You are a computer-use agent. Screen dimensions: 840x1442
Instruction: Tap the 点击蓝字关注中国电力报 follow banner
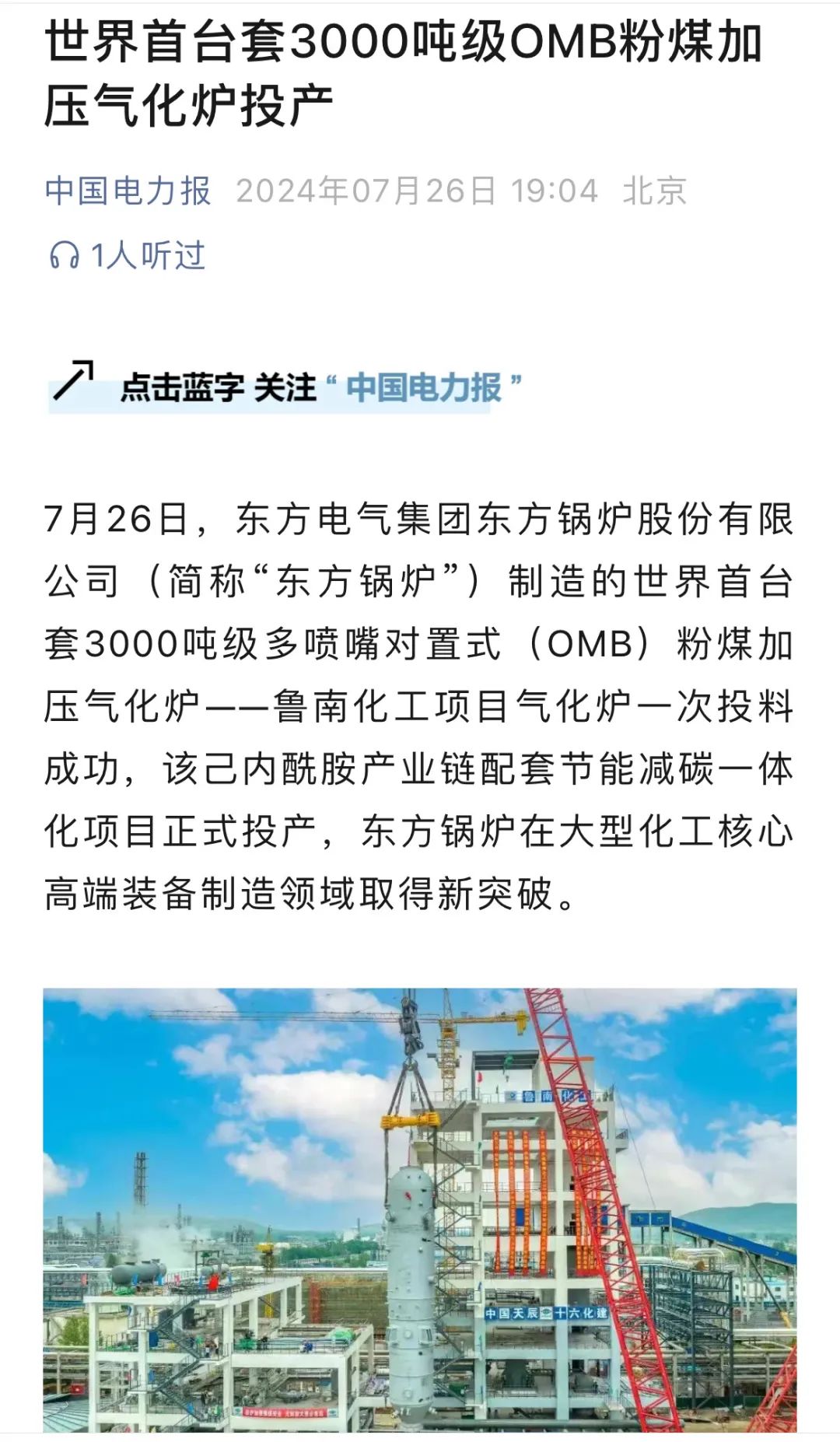[285, 387]
